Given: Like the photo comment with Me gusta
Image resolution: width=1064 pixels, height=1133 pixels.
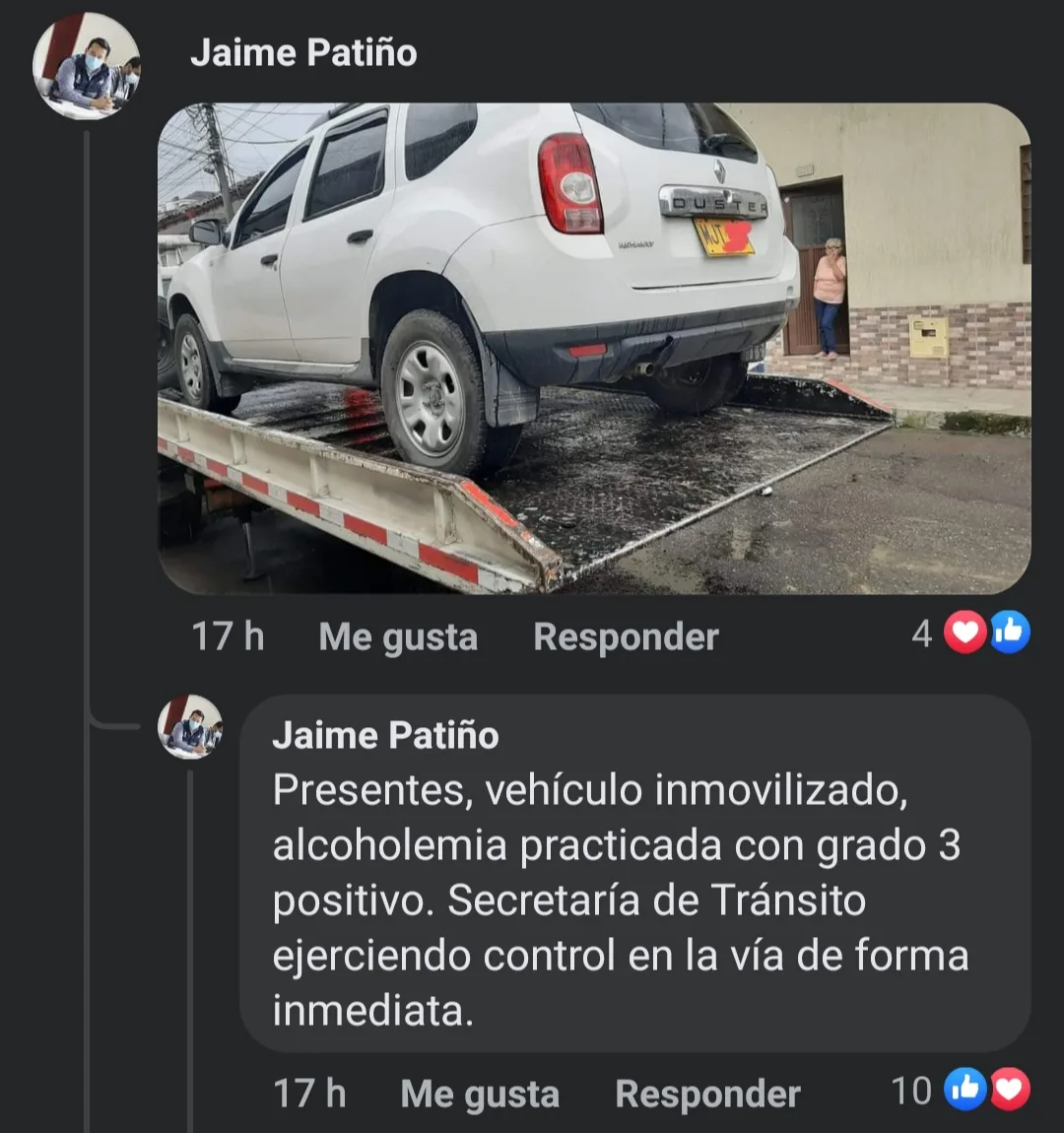Looking at the screenshot, I should pyautogui.click(x=398, y=637).
